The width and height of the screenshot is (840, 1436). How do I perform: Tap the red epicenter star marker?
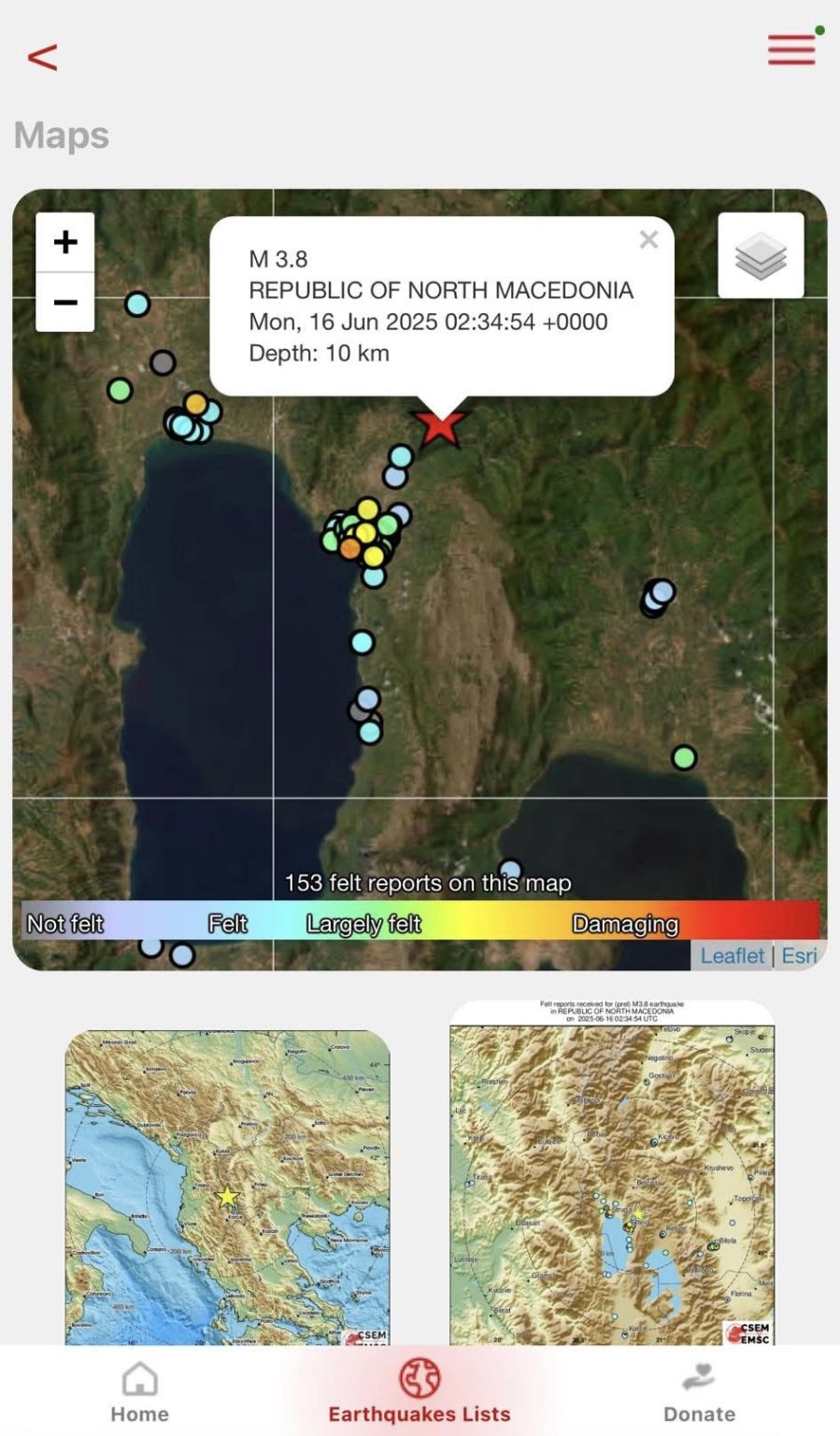[x=439, y=427]
